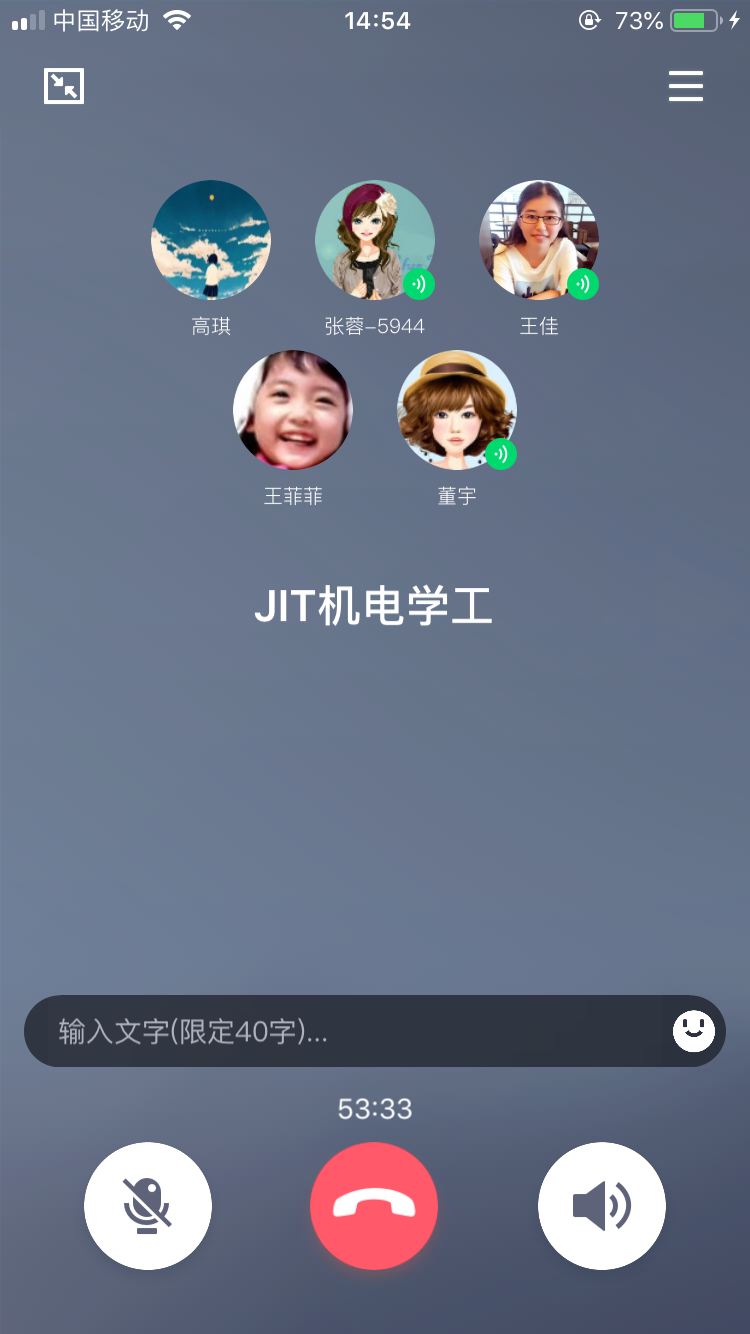750x1334 pixels.
Task: Select 张蓉-5944's avatar
Action: click(x=375, y=240)
